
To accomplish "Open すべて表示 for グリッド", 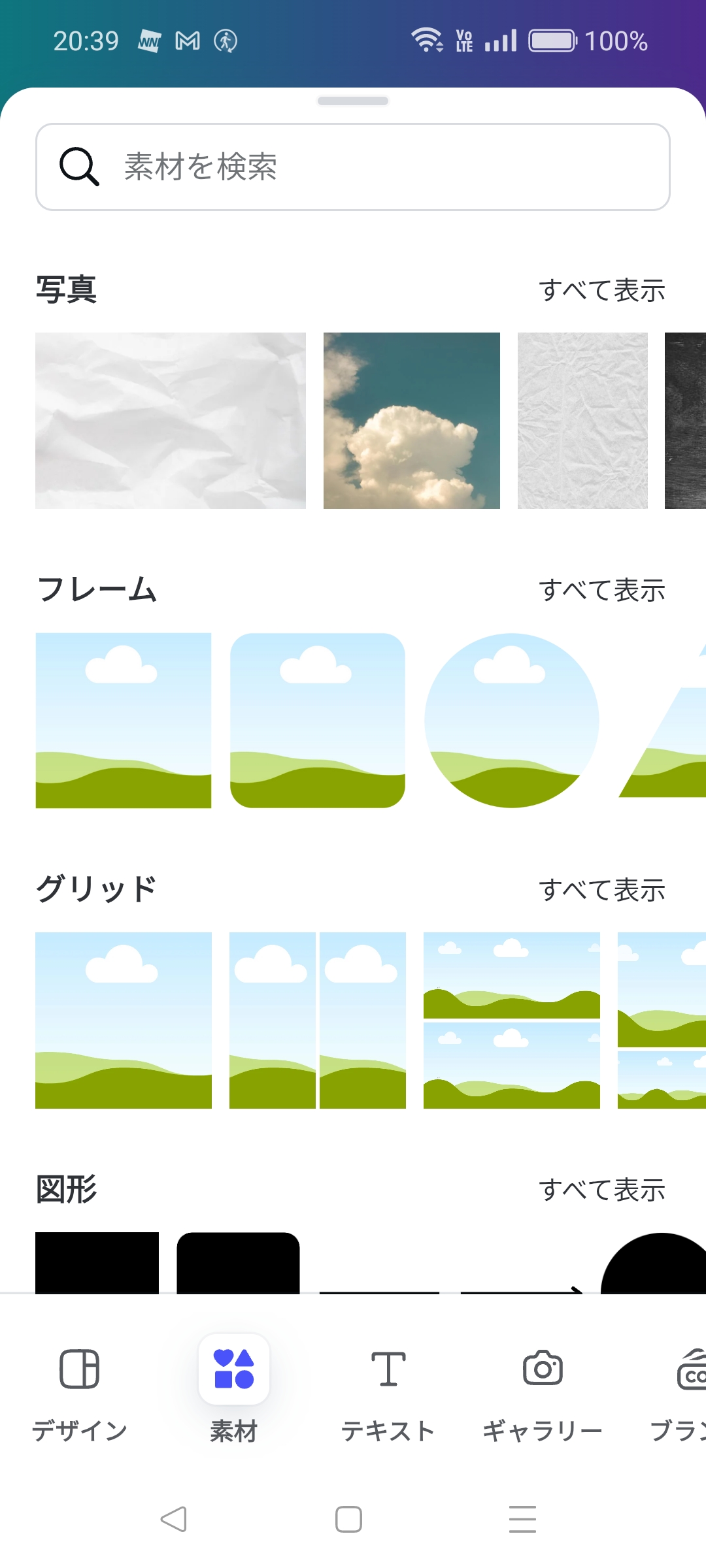I will pyautogui.click(x=601, y=890).
